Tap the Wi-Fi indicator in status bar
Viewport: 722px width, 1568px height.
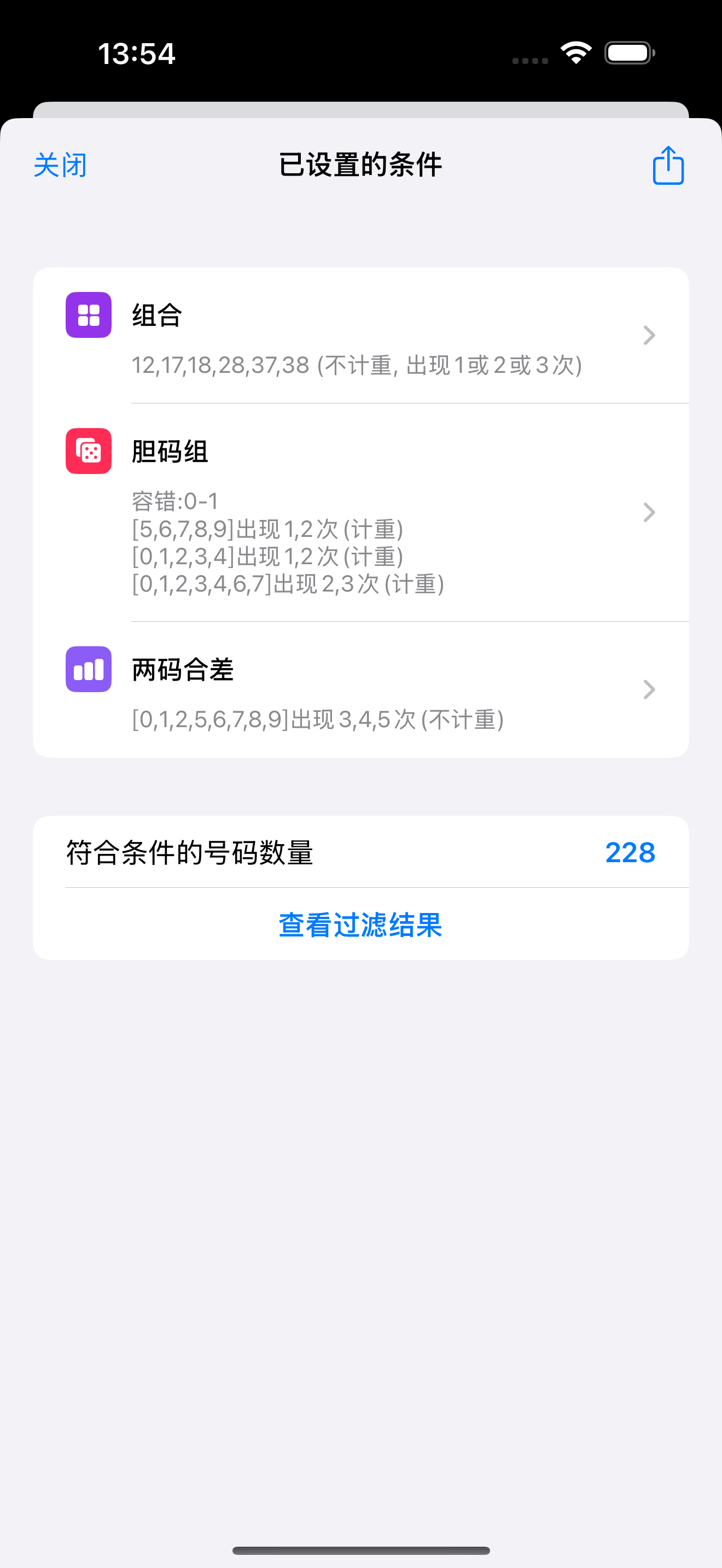click(575, 54)
